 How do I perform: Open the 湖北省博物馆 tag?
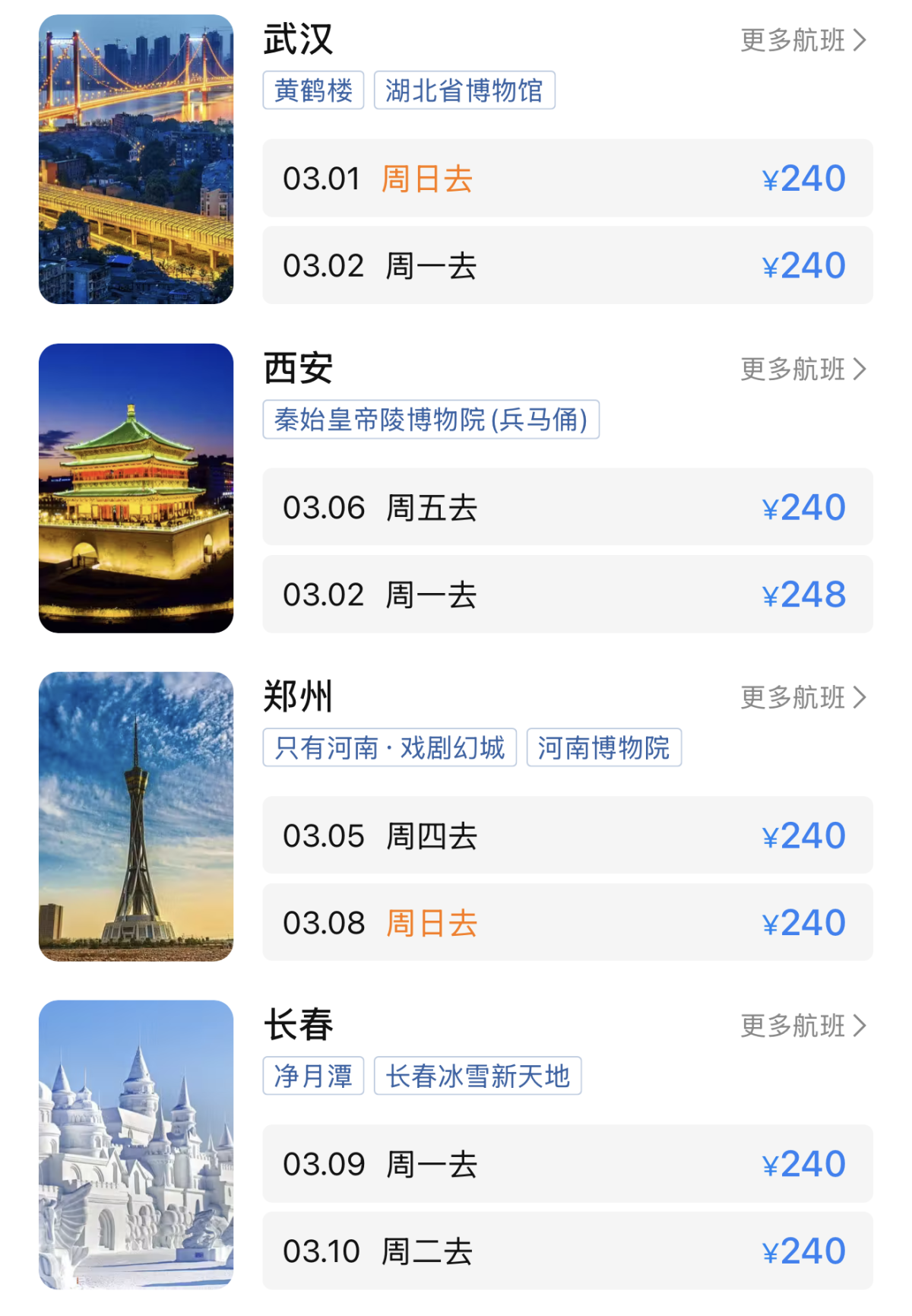coord(464,90)
